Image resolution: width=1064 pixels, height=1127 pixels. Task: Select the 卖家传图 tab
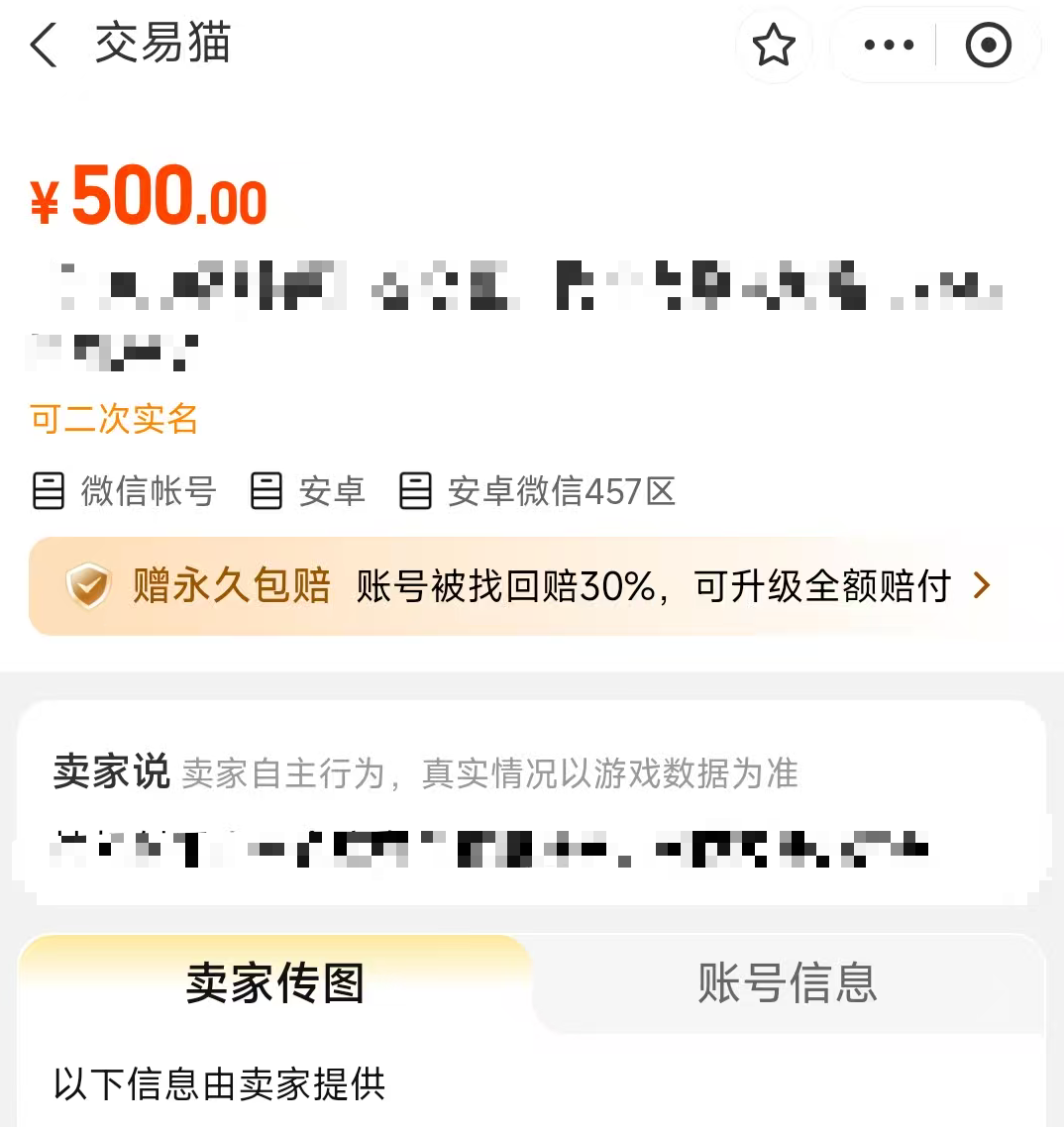(x=275, y=982)
